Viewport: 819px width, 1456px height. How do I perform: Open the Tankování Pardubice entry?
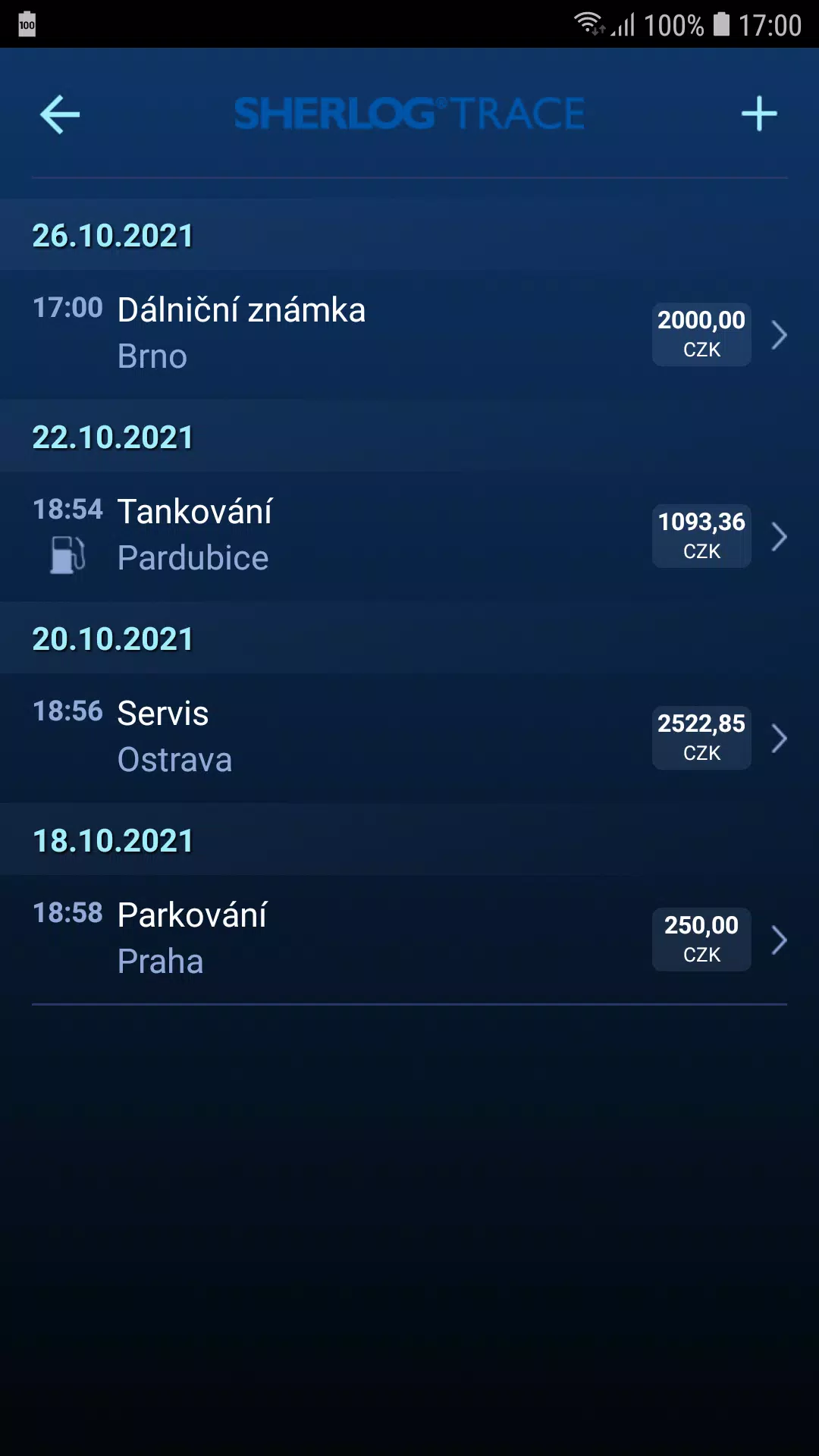tap(409, 536)
